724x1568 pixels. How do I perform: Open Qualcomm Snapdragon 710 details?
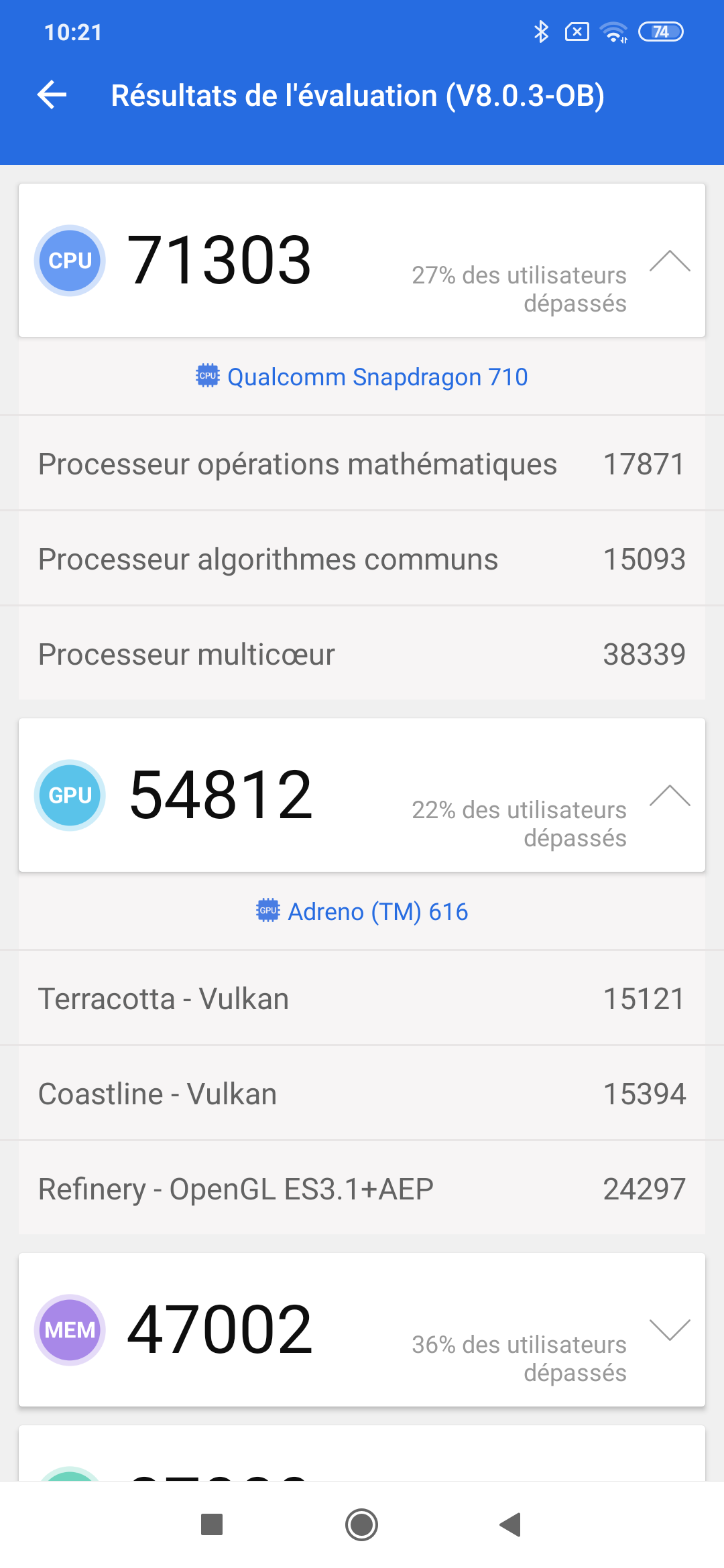[x=362, y=377]
